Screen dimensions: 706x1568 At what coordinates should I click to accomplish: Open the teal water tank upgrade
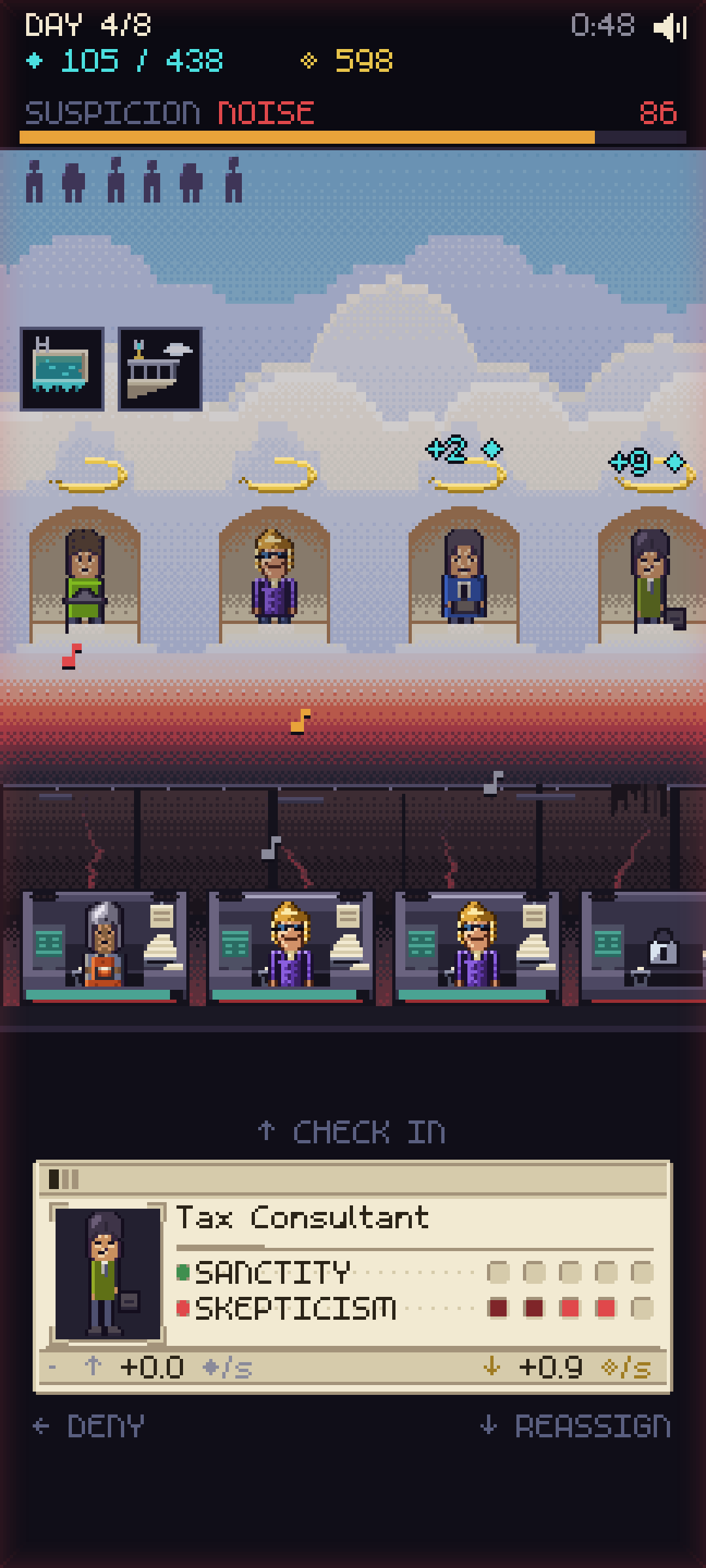click(x=62, y=369)
